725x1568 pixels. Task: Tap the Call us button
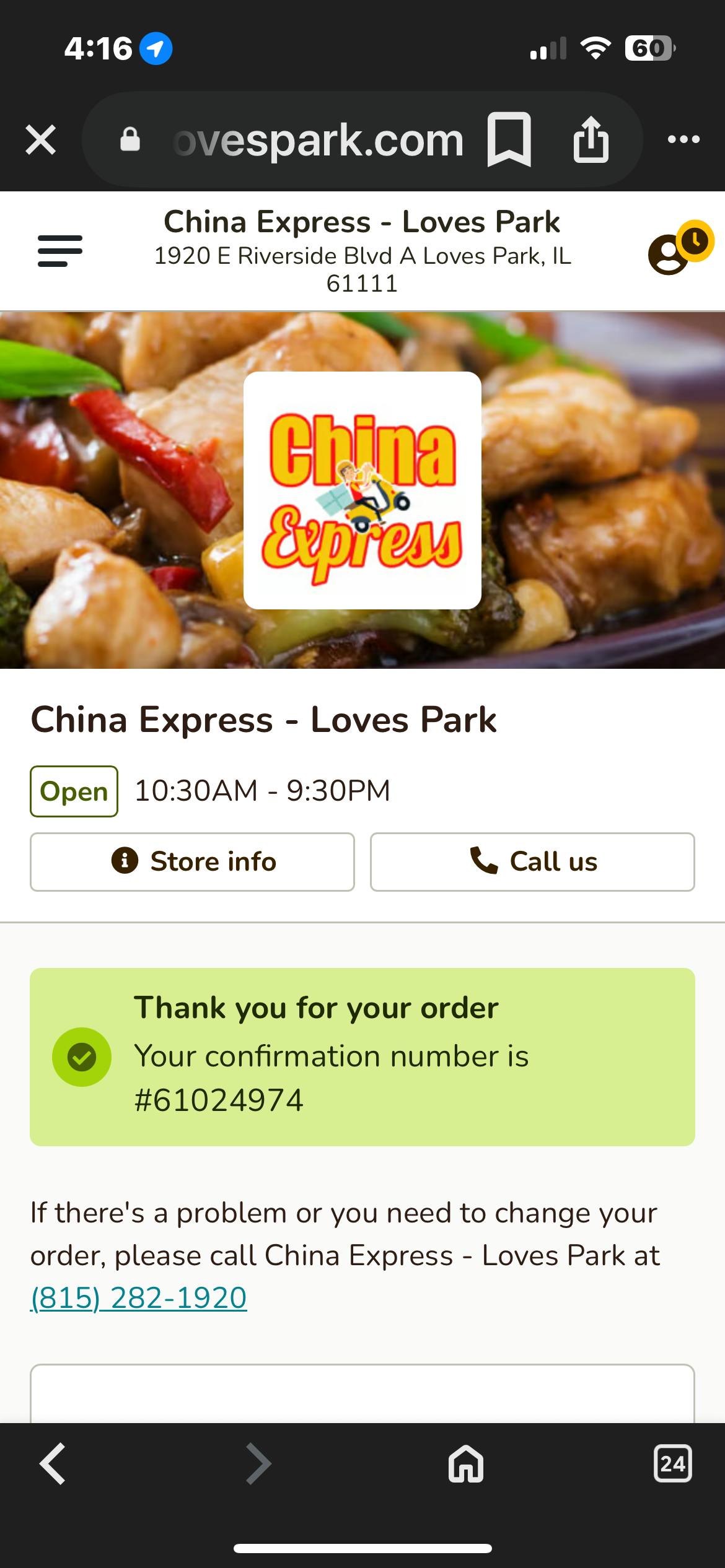coord(532,861)
